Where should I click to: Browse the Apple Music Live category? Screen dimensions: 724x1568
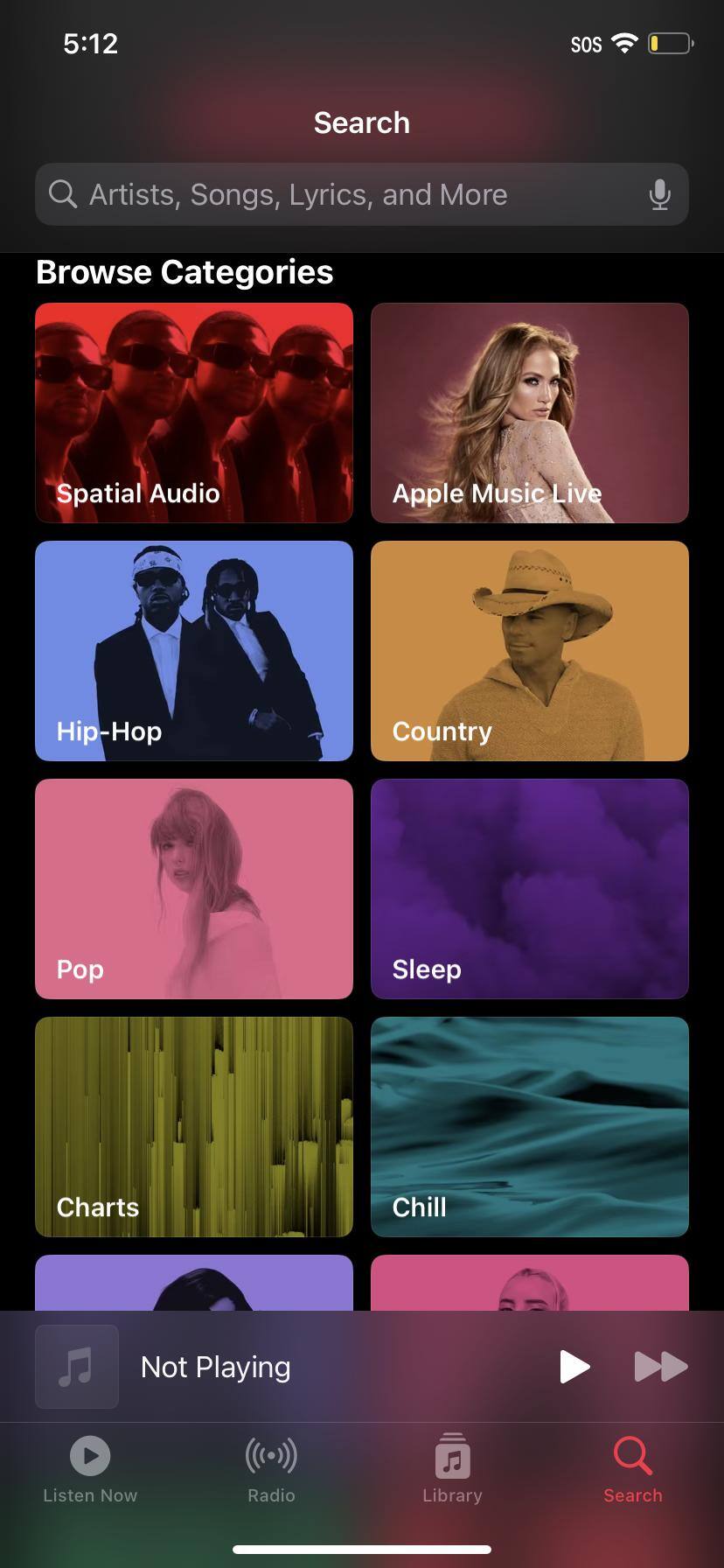tap(530, 413)
